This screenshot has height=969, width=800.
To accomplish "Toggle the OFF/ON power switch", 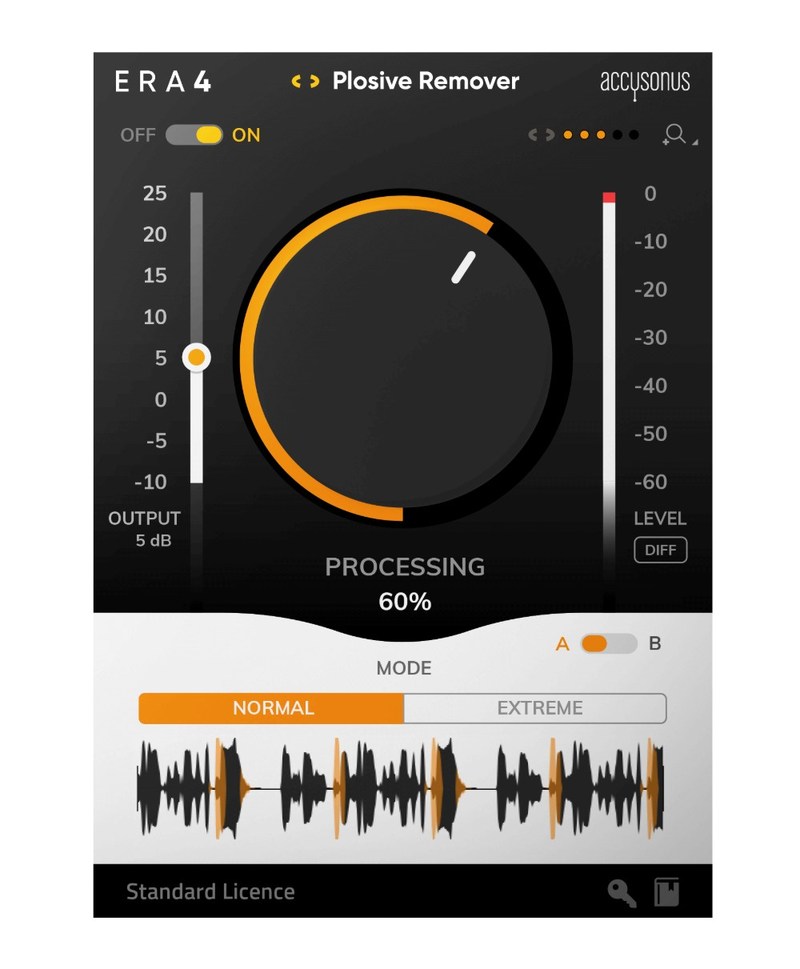I will pos(194,135).
